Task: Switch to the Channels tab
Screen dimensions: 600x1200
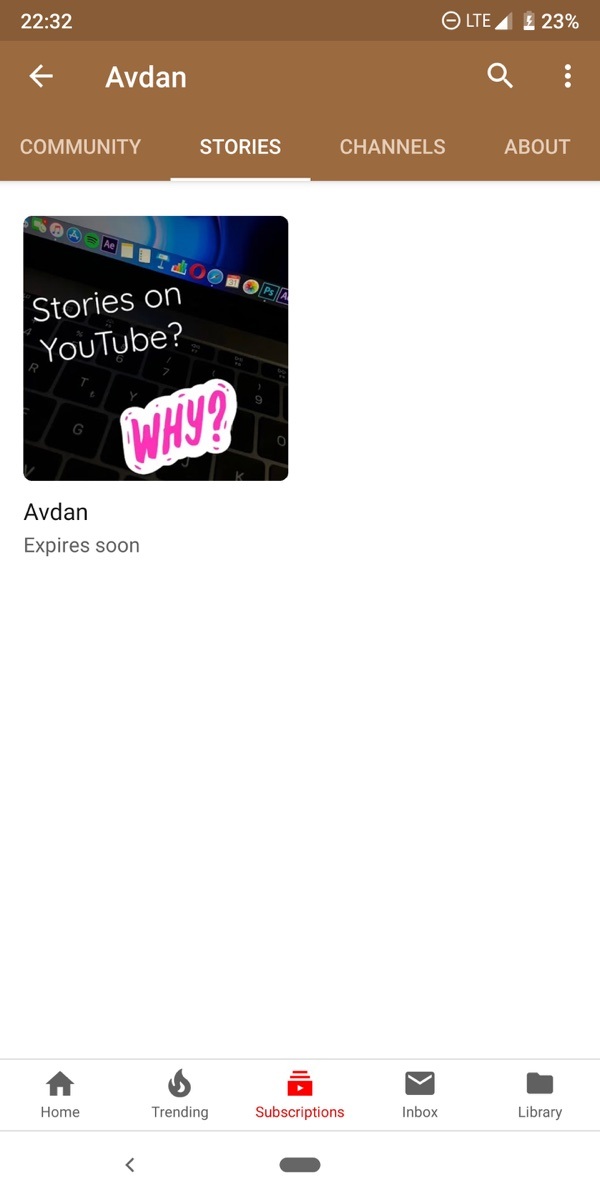Action: pos(392,147)
